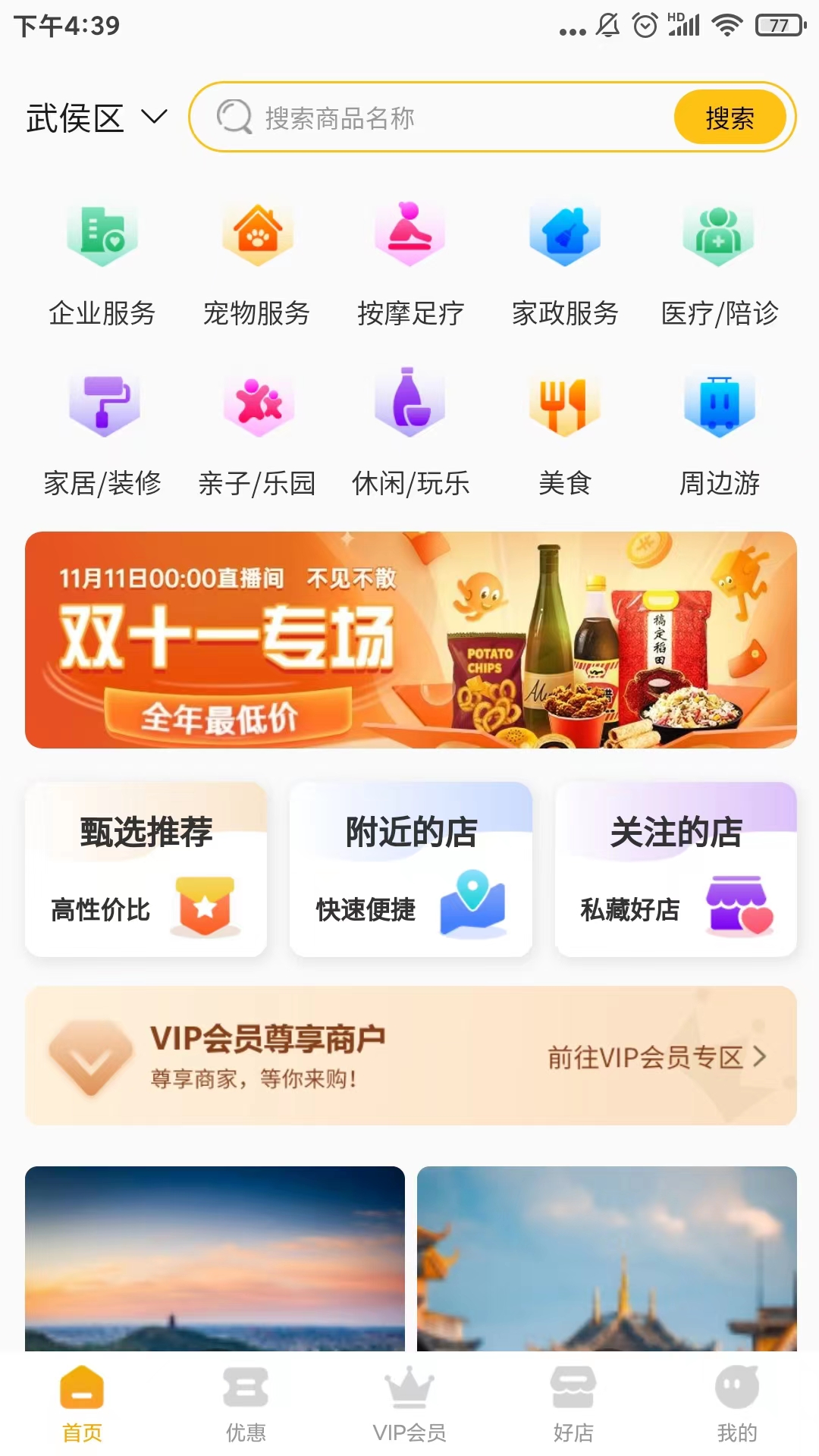Viewport: 819px width, 1456px height.
Task: Open the 企业服务 category icon
Action: click(x=102, y=258)
